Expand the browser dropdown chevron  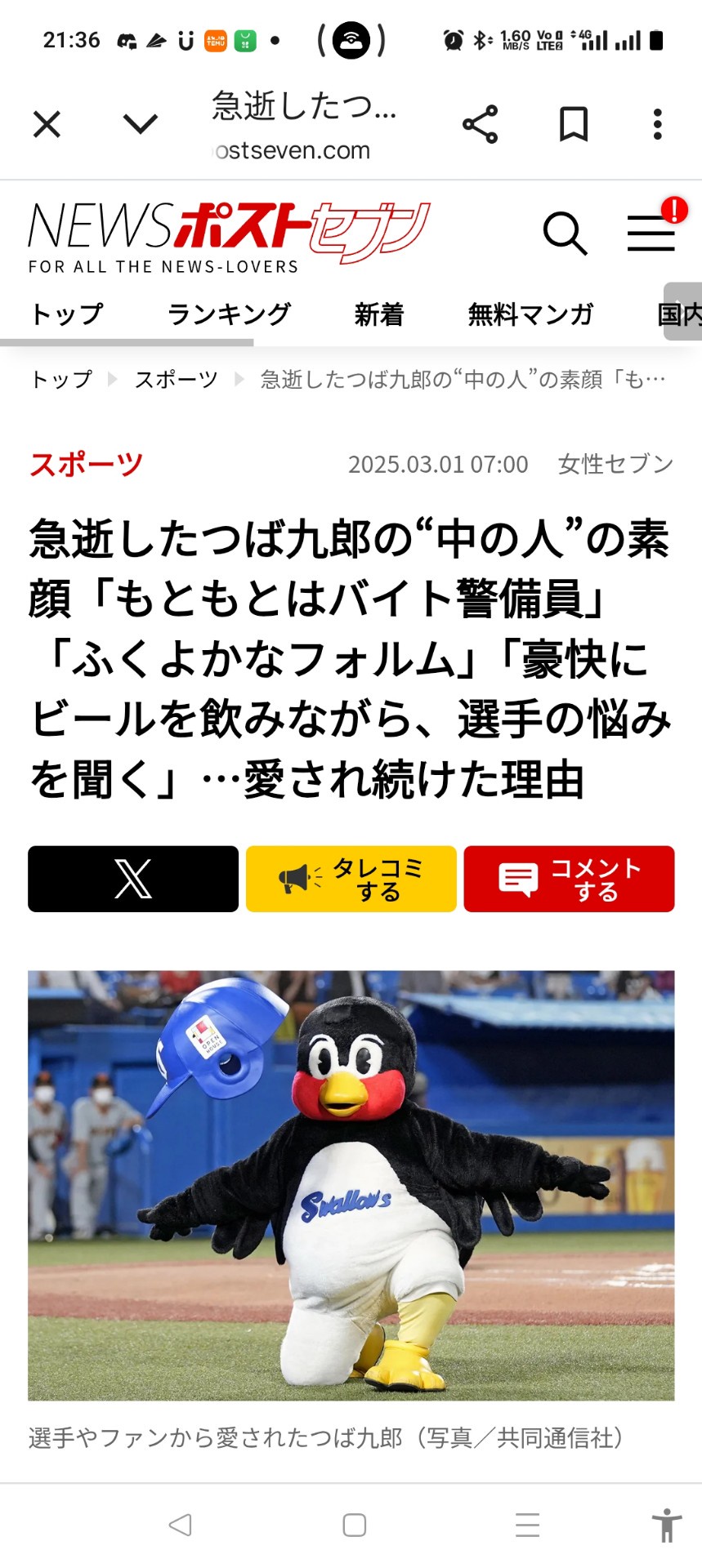[x=140, y=124]
